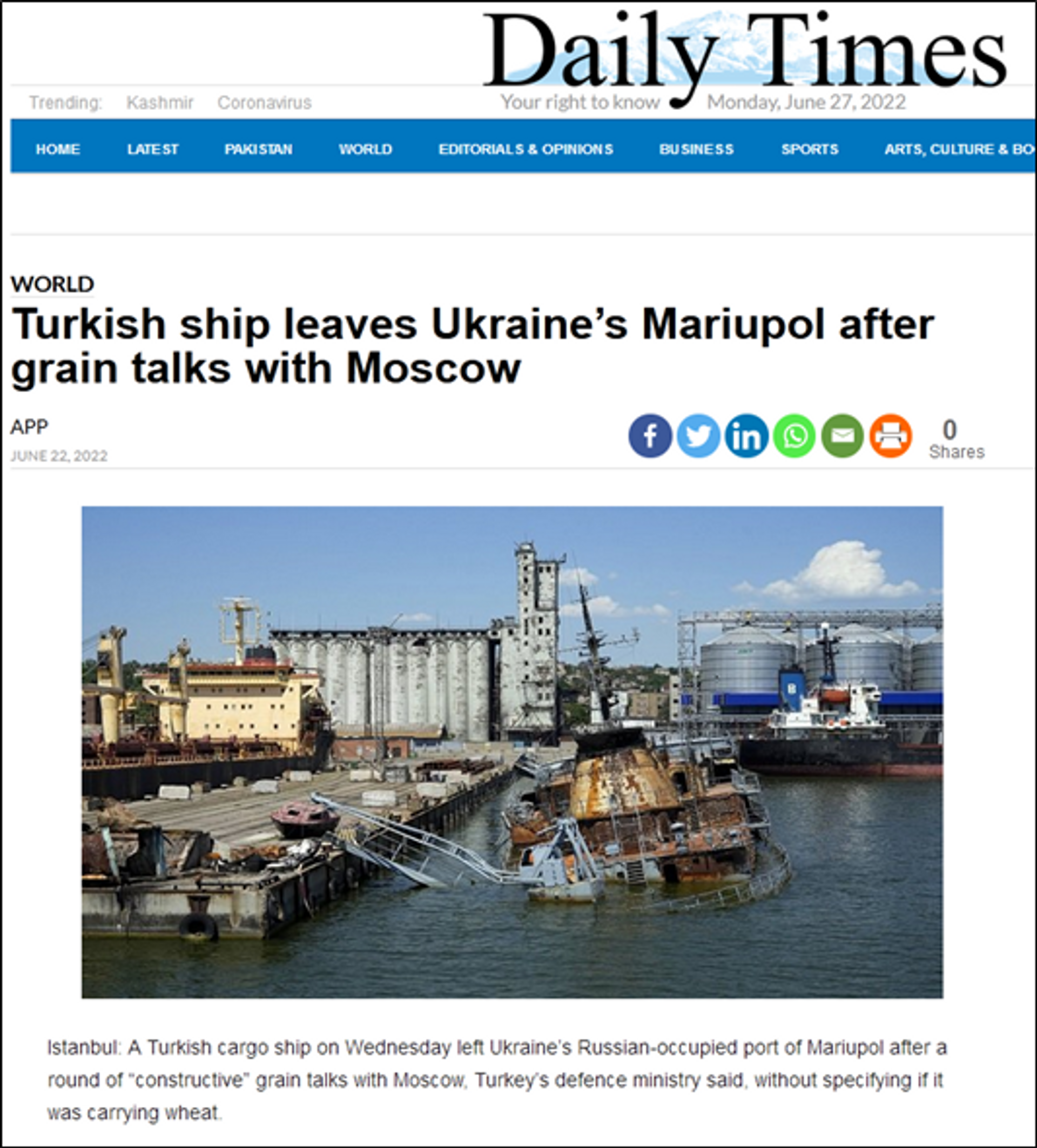Open the Sports section
The image size is (1037, 1148).
click(x=809, y=149)
